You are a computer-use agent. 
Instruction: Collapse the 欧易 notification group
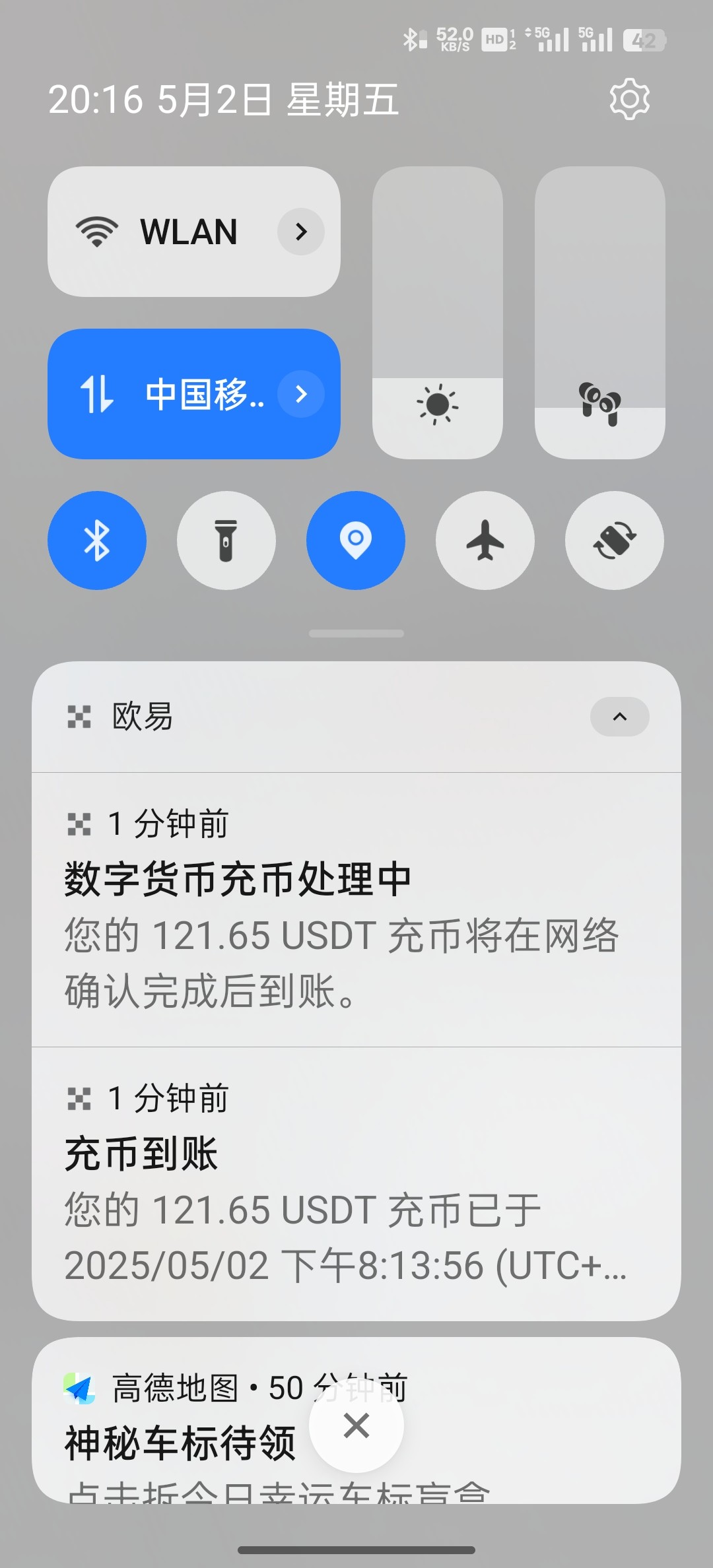[619, 717]
